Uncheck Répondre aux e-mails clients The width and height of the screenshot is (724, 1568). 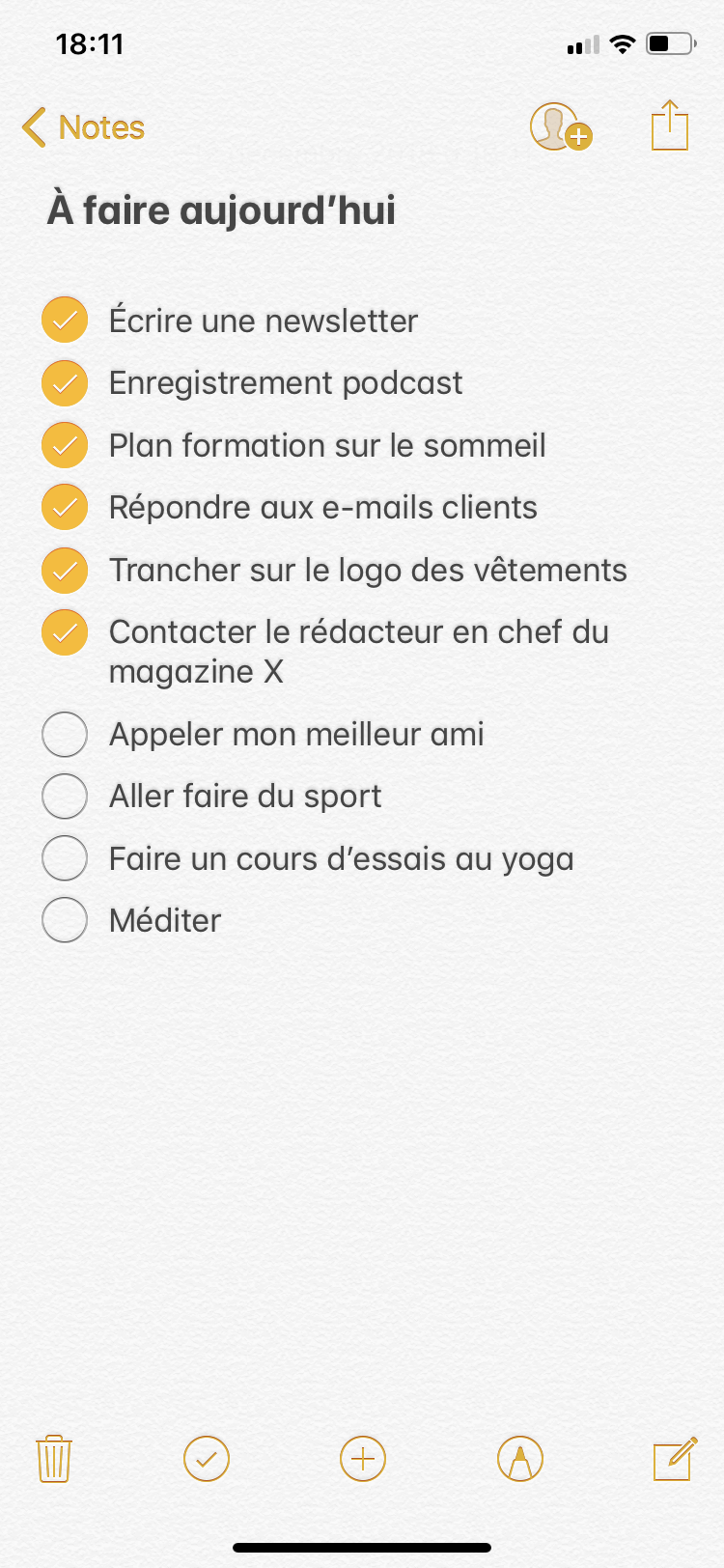point(65,507)
